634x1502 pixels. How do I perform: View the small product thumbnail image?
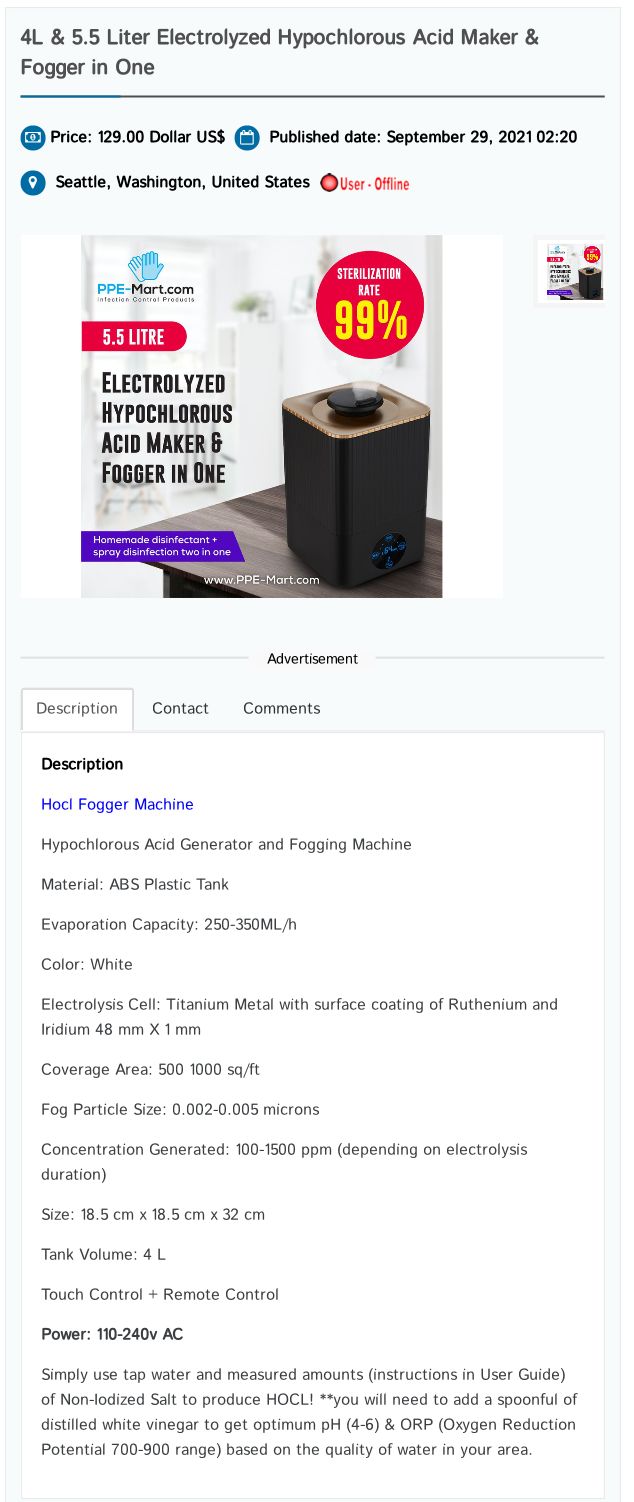click(570, 271)
